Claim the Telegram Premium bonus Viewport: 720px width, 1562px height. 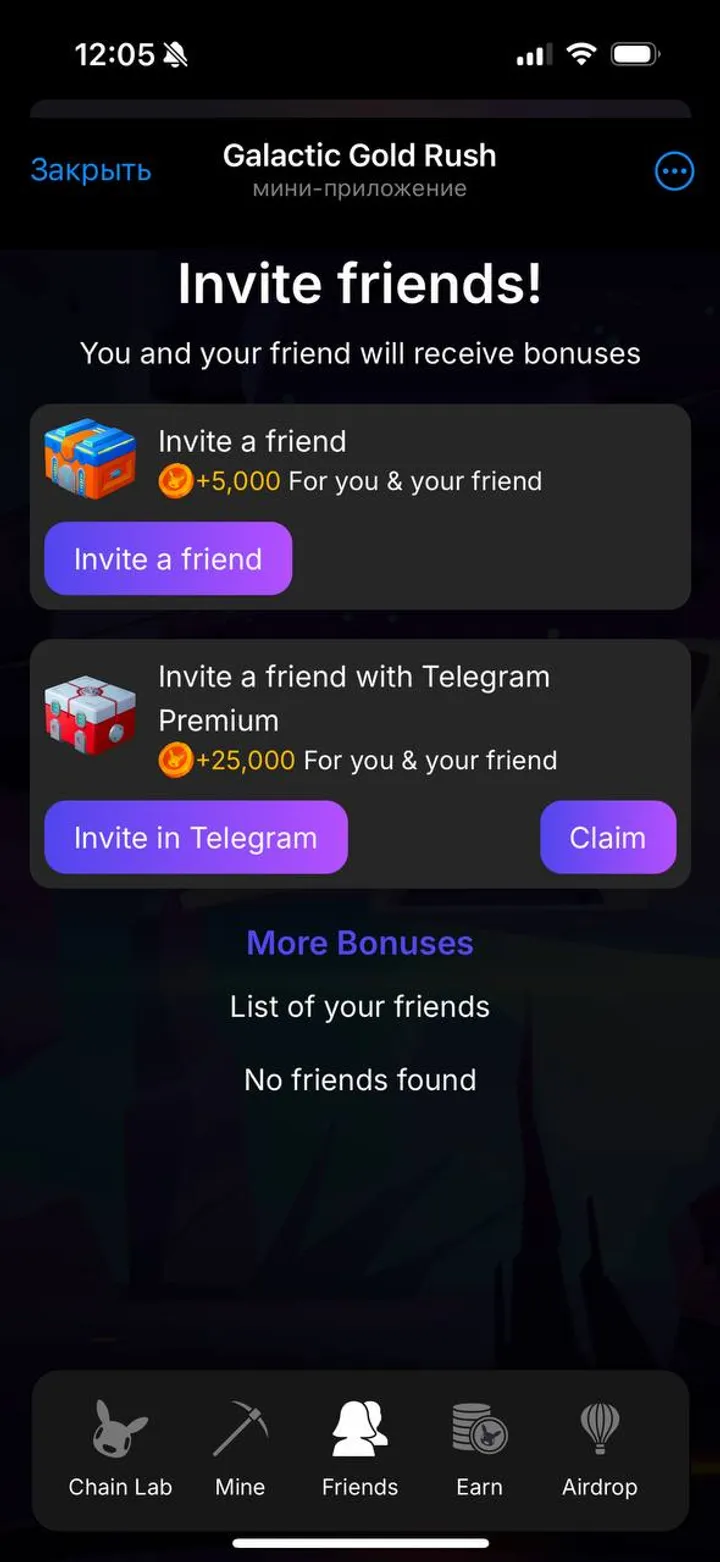tap(608, 838)
